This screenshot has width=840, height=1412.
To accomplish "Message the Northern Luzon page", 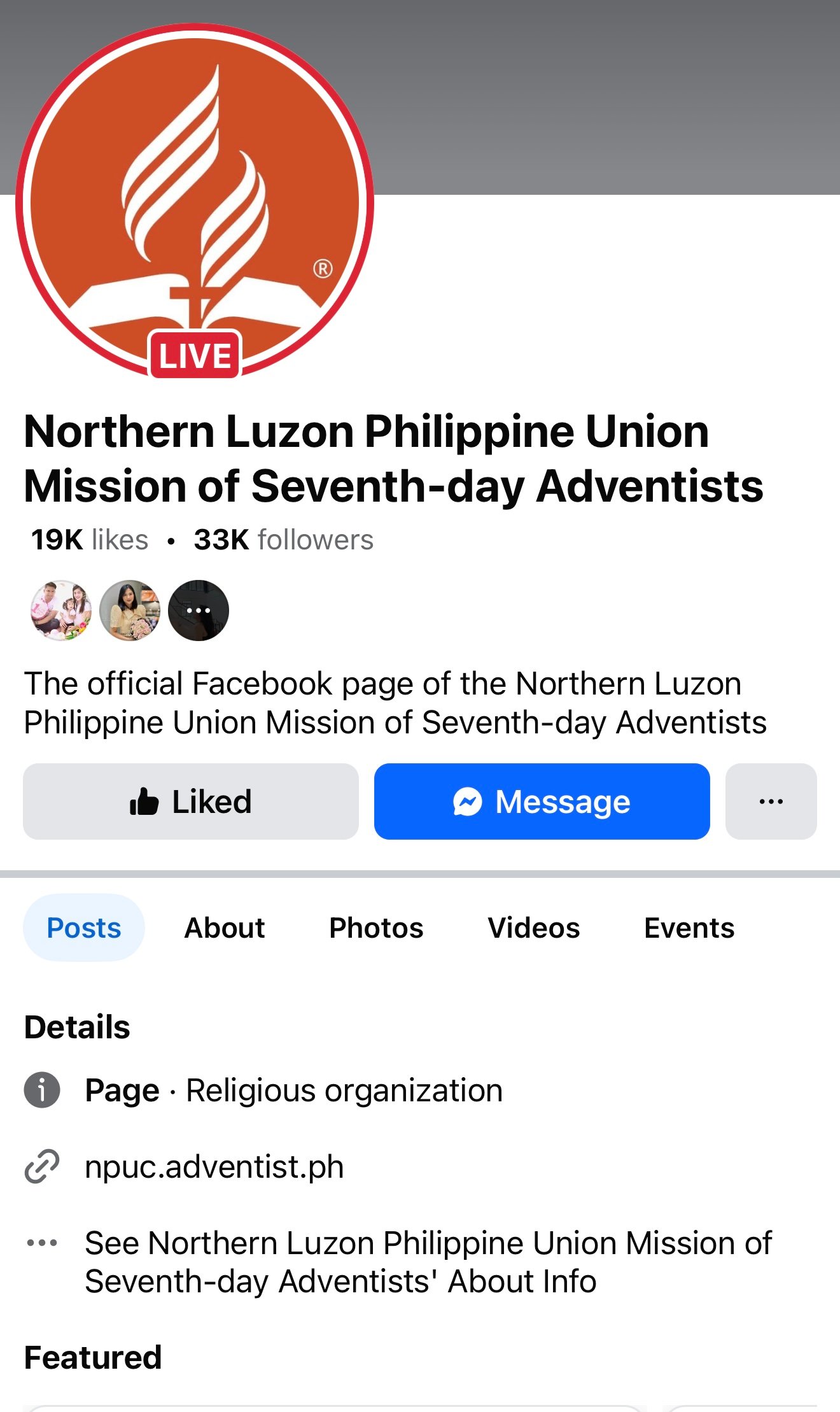I will 542,801.
